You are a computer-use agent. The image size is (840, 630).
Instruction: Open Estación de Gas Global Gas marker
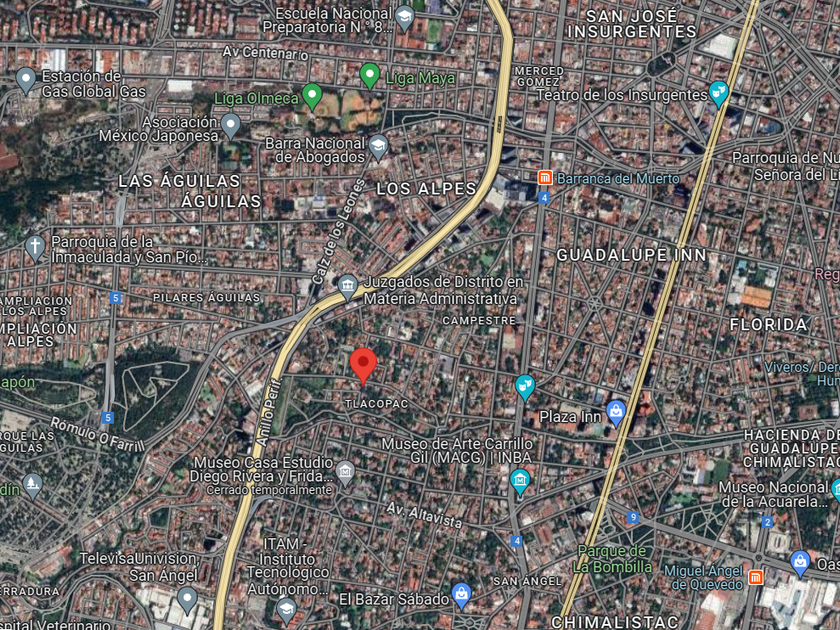pos(26,80)
